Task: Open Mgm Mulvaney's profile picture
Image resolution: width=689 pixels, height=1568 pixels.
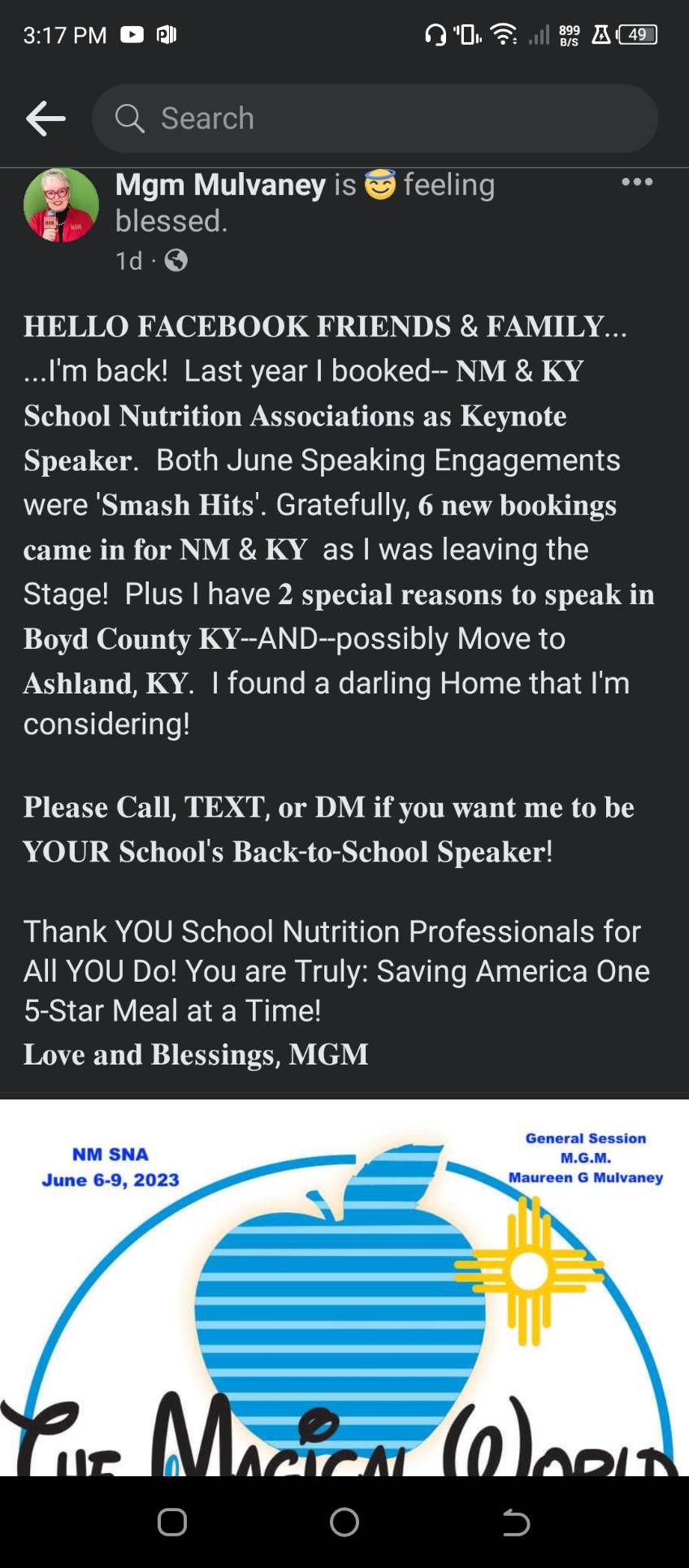Action: (x=62, y=205)
